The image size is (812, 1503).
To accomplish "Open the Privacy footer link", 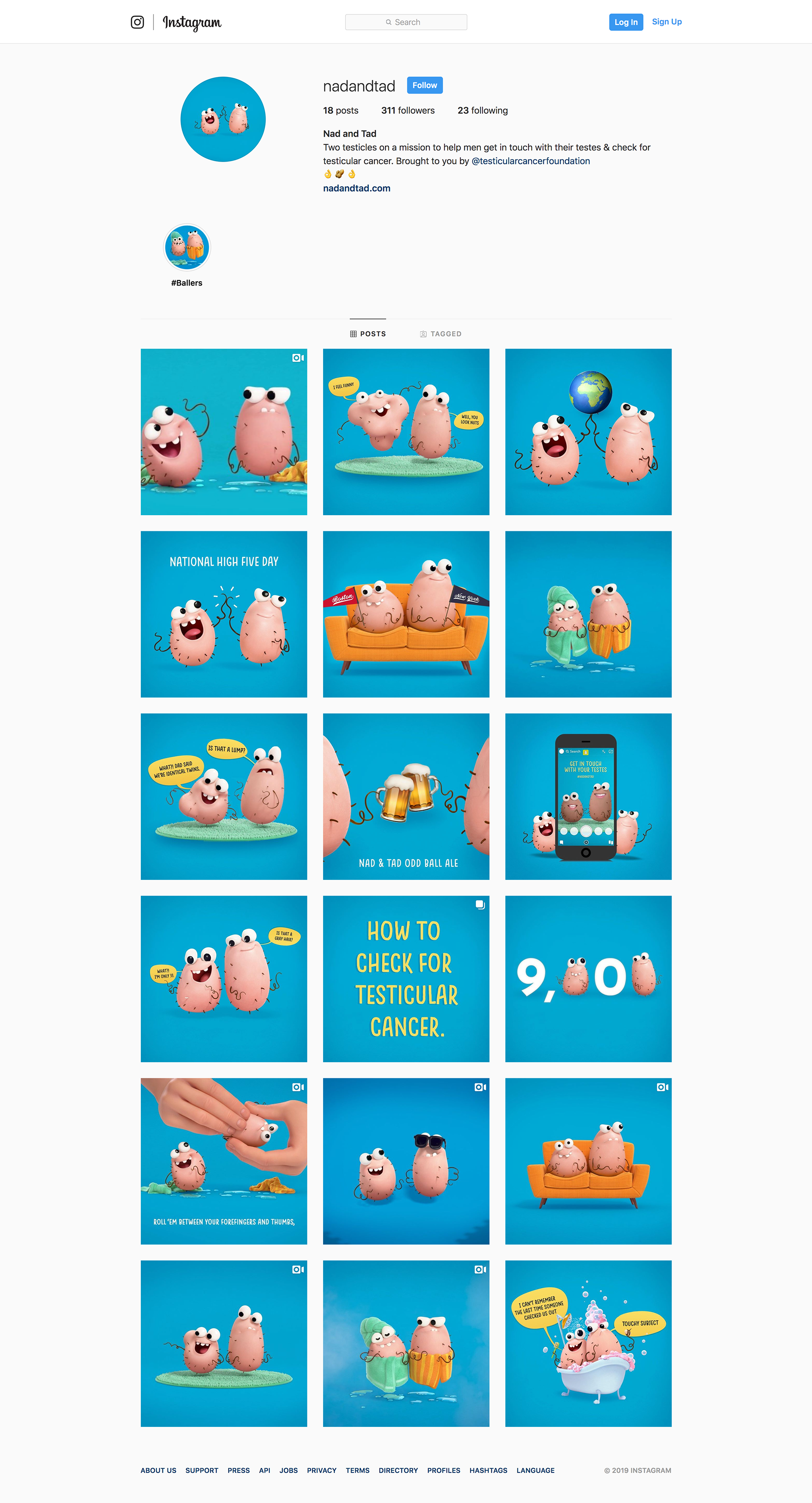I will (x=321, y=1470).
